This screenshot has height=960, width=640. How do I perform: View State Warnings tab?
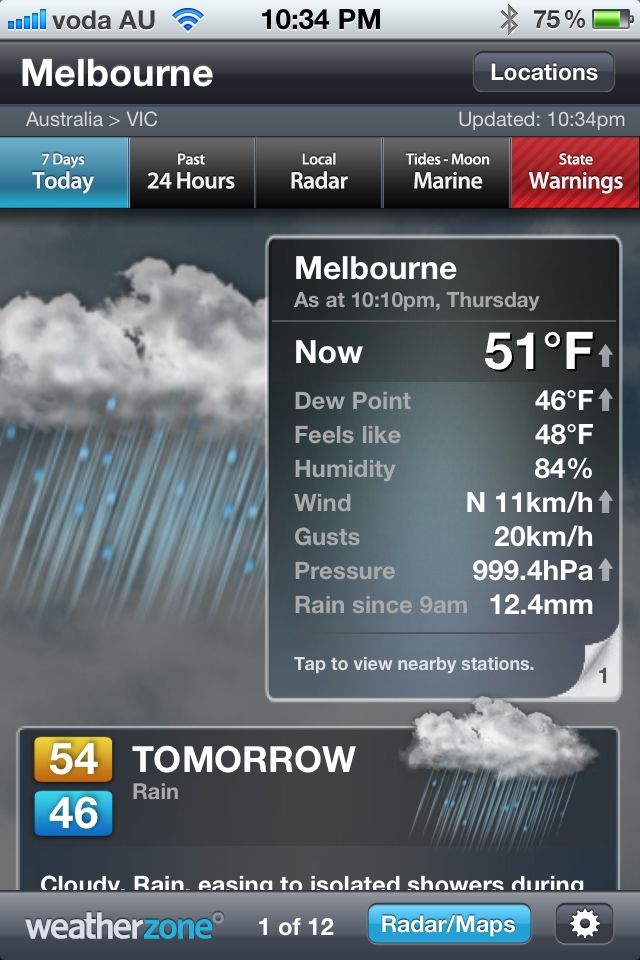pos(575,172)
